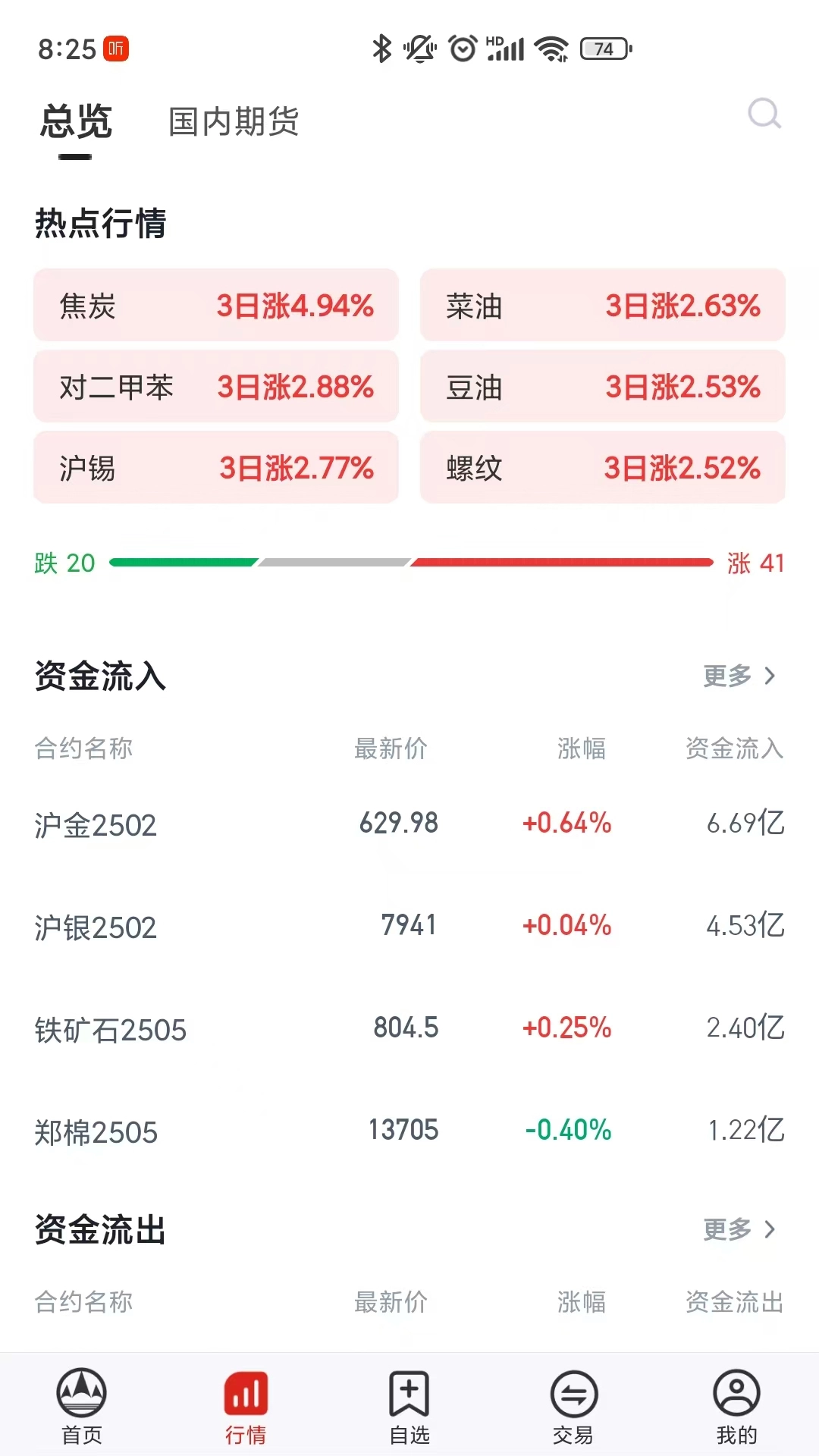View the 豆油 hot market card
This screenshot has width=819, height=1456.
point(603,387)
